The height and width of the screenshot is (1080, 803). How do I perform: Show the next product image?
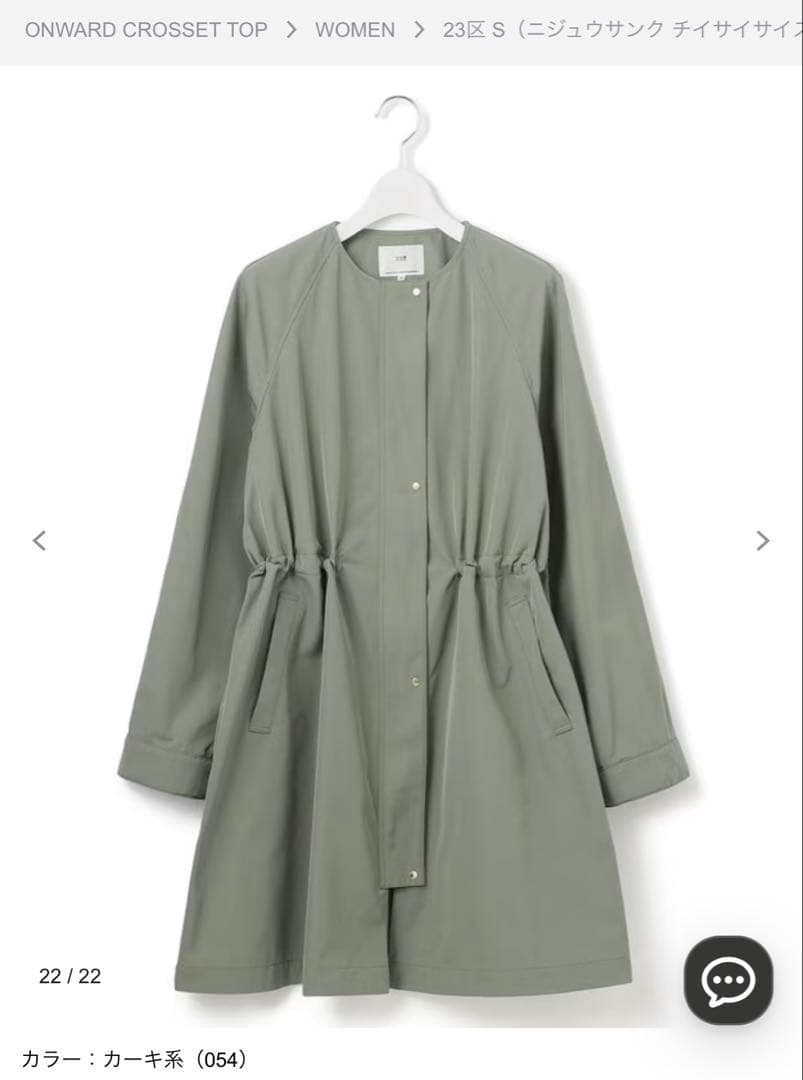point(763,541)
